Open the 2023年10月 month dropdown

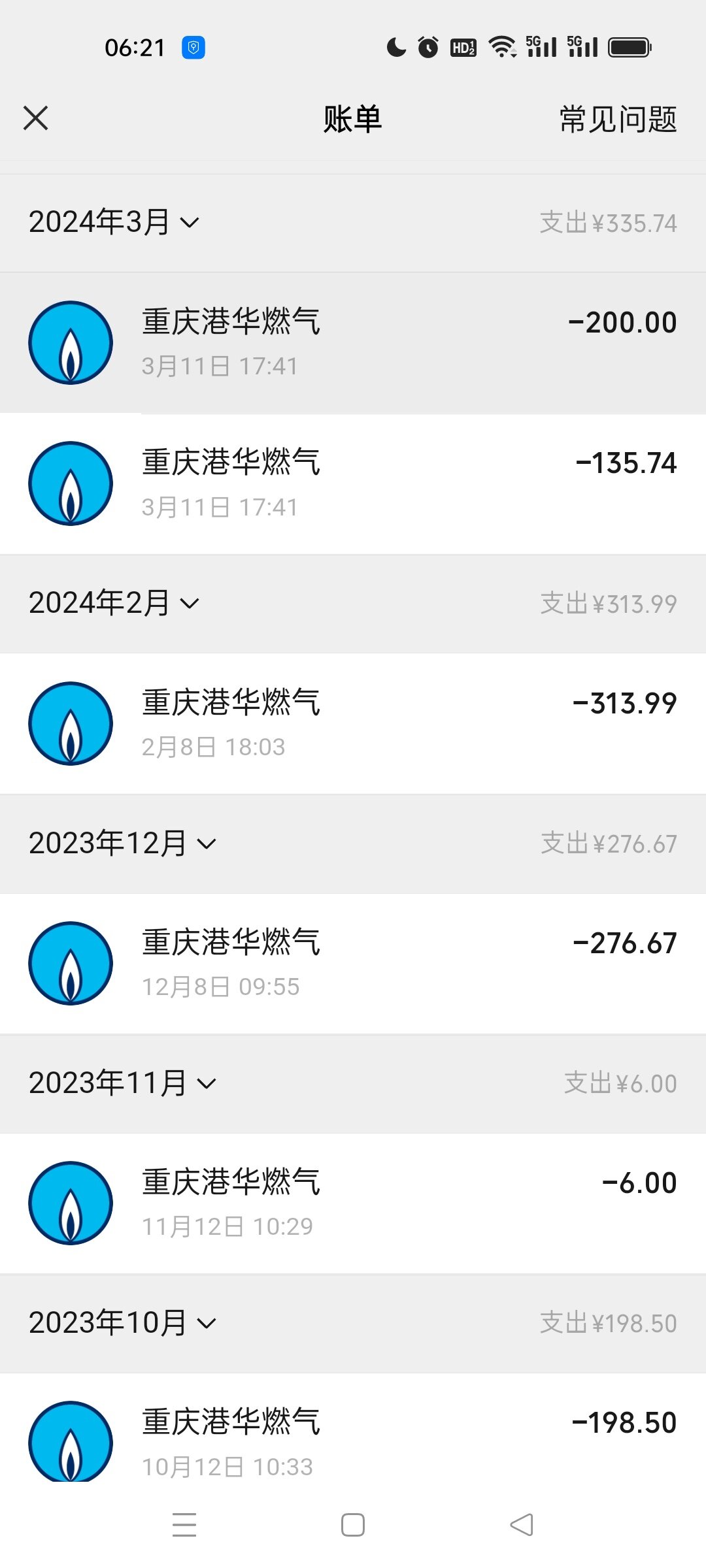click(x=122, y=1323)
